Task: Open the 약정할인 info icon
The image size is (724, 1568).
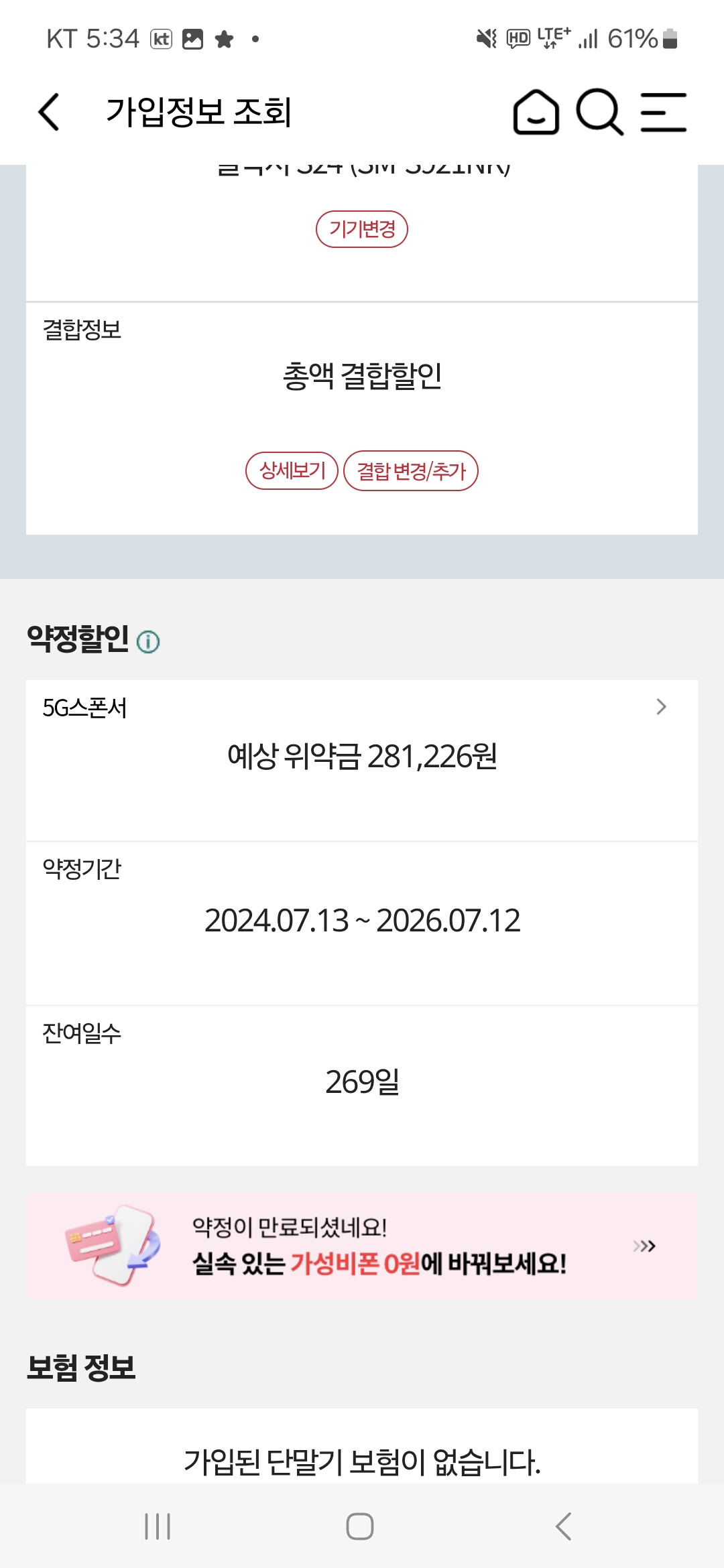Action: click(148, 642)
